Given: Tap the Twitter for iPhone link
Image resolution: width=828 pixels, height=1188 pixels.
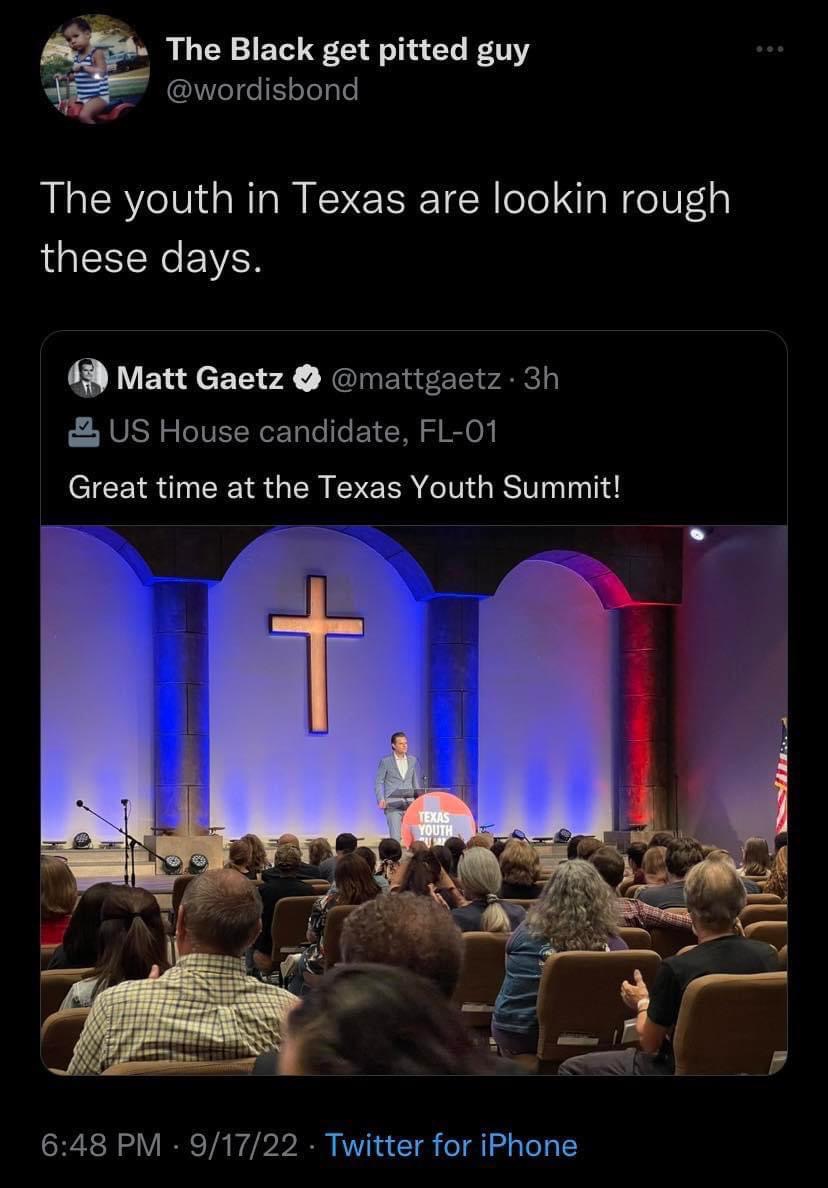Looking at the screenshot, I should tap(451, 1145).
